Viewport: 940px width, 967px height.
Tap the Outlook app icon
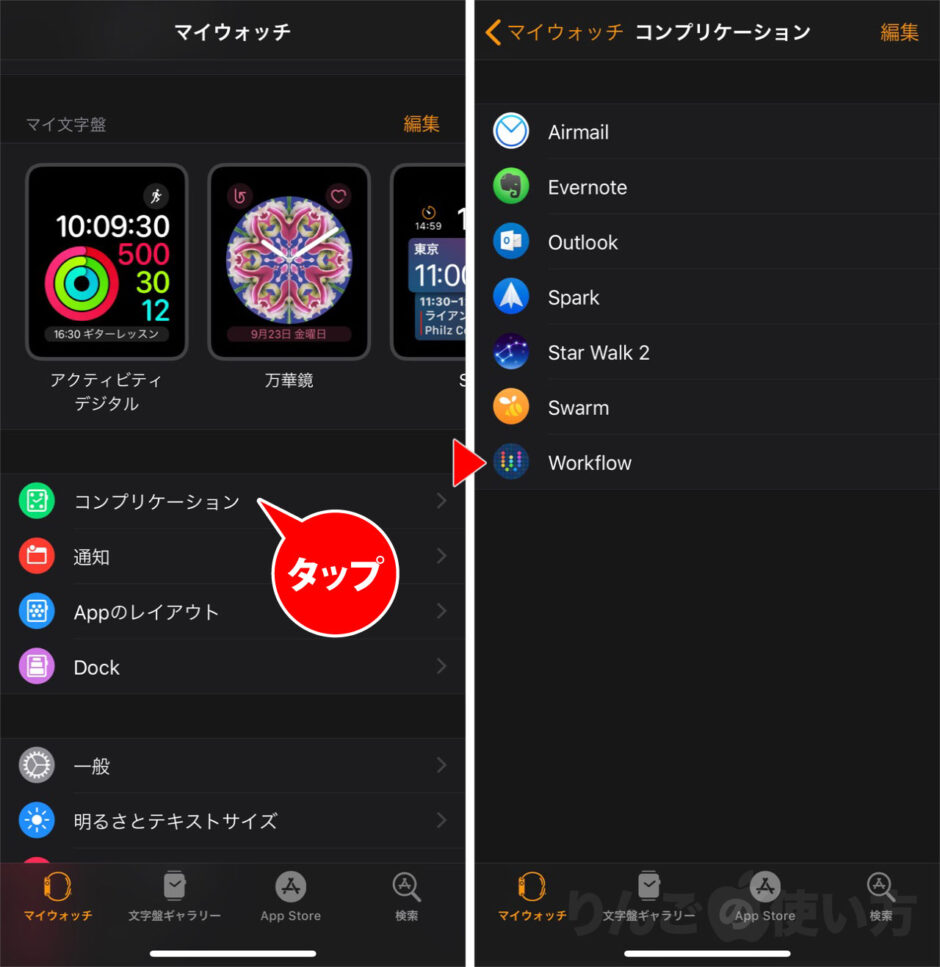(x=511, y=241)
